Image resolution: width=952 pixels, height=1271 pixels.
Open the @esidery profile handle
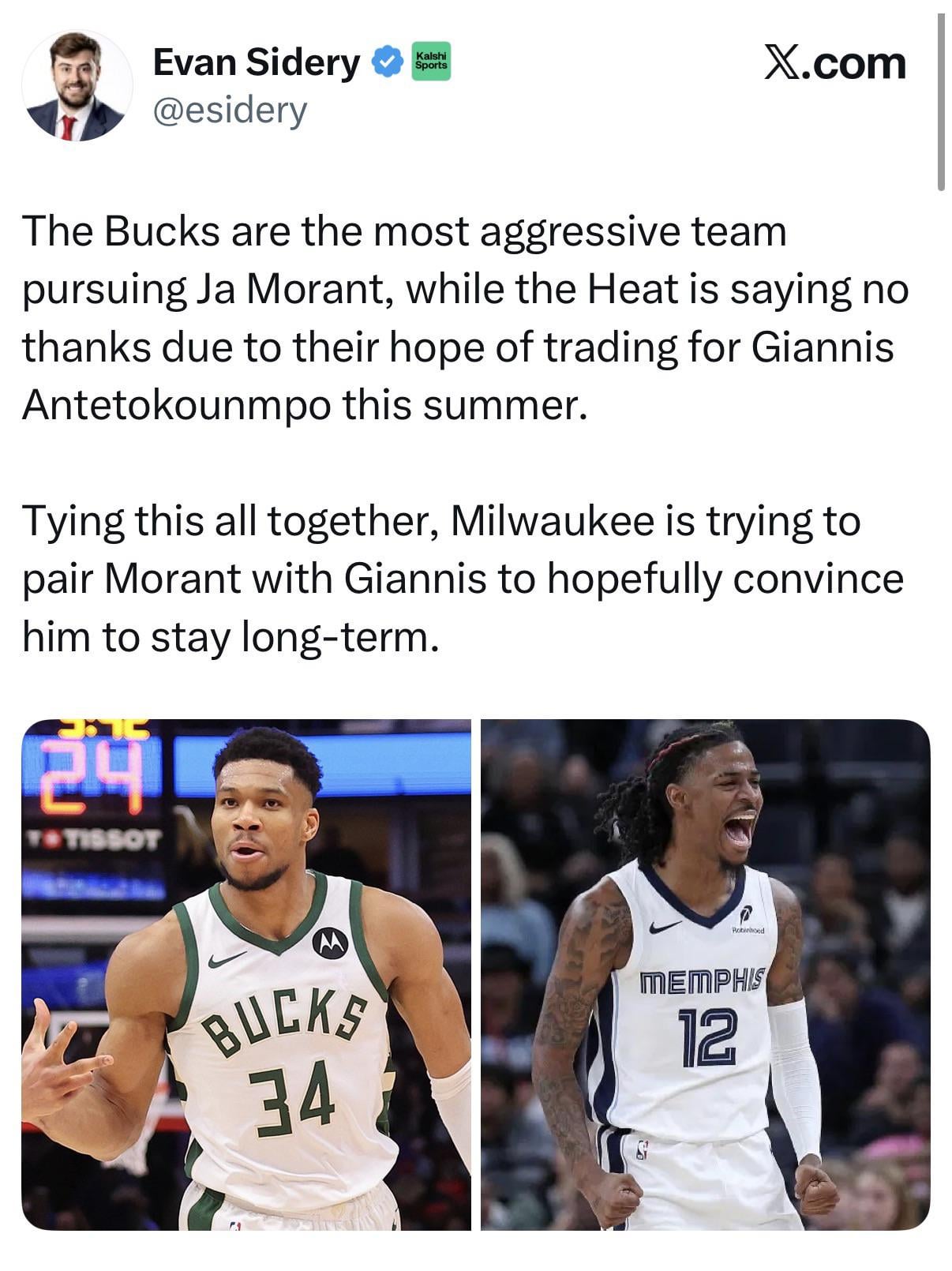[x=229, y=111]
